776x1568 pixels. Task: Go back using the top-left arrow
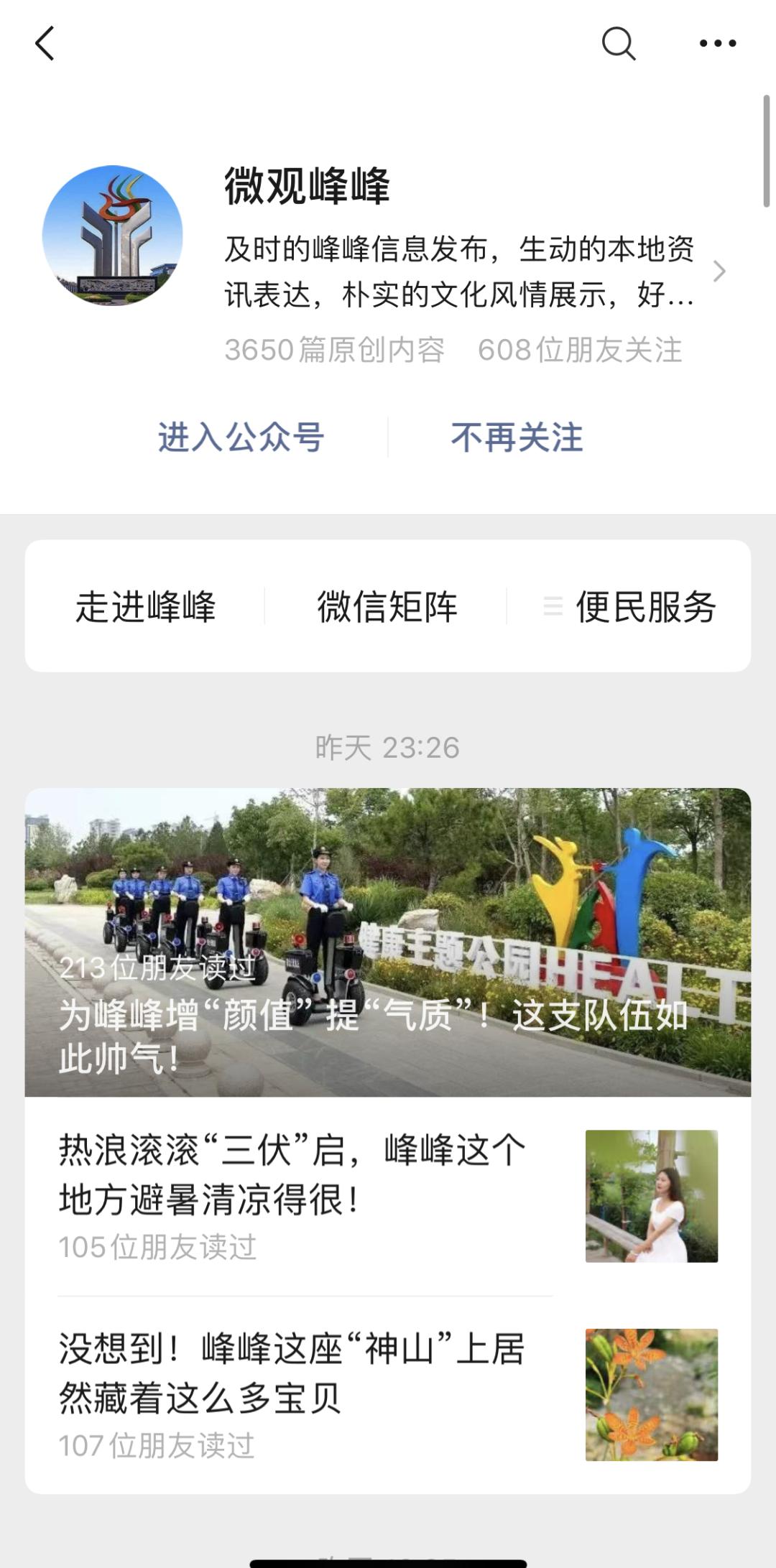(45, 44)
